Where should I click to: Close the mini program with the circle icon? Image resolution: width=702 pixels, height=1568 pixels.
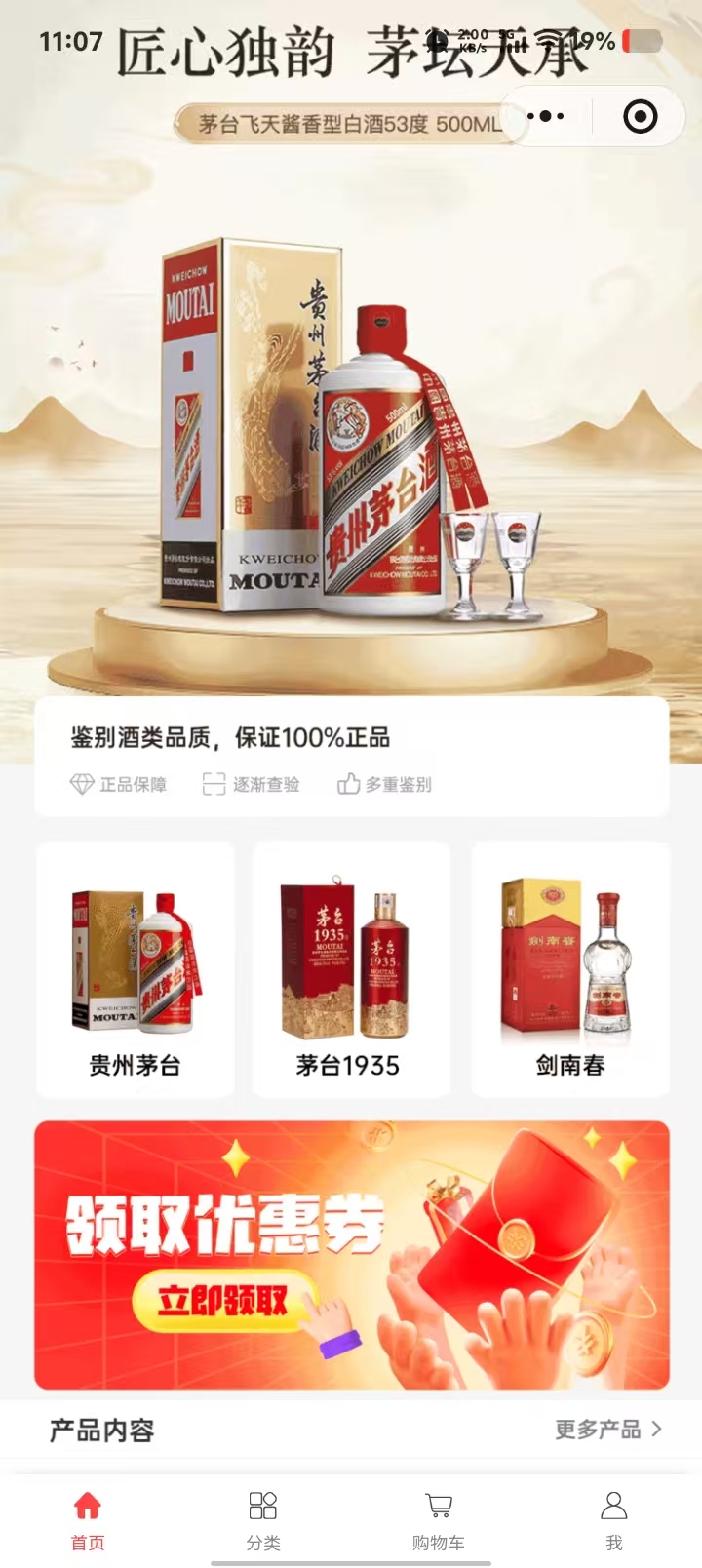[640, 117]
